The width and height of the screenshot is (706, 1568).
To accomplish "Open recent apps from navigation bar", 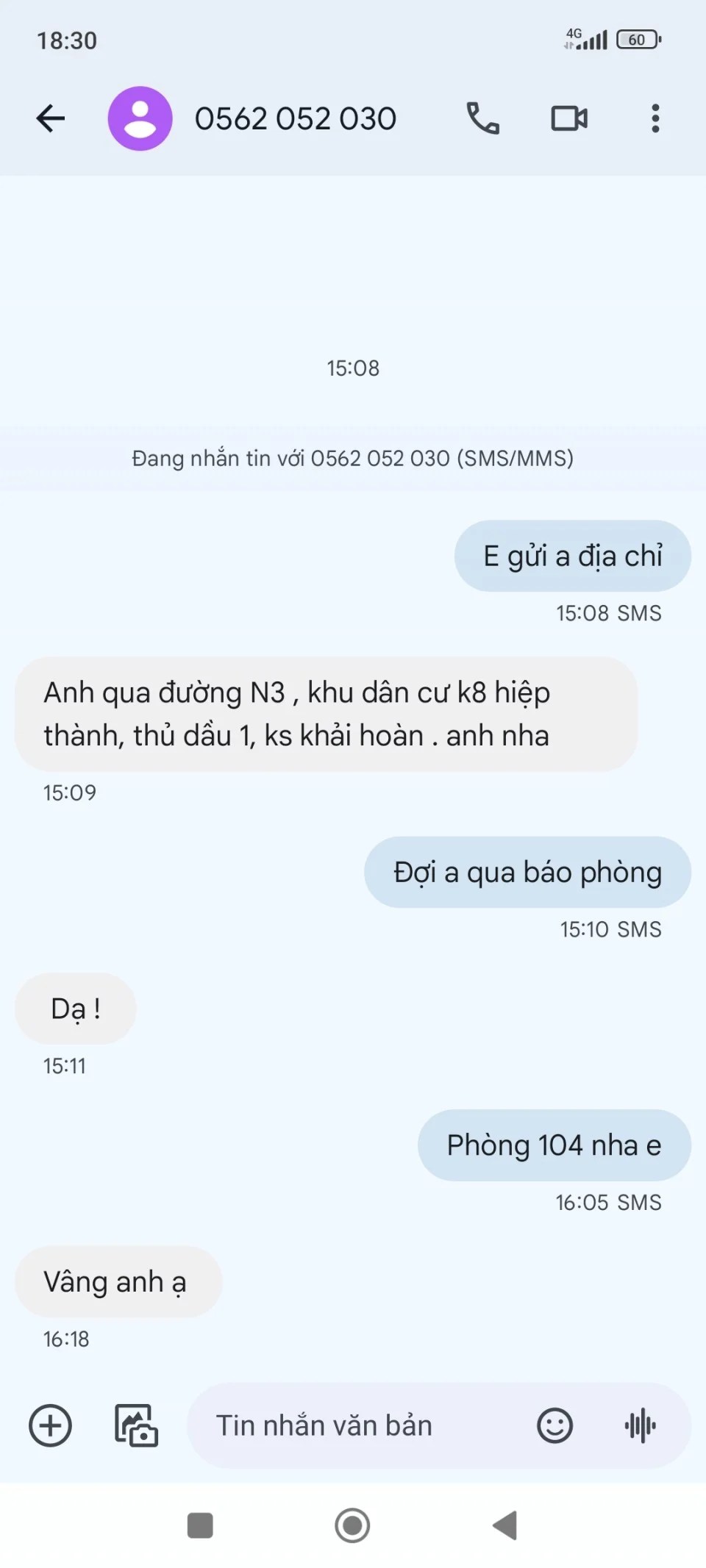I will point(200,1525).
